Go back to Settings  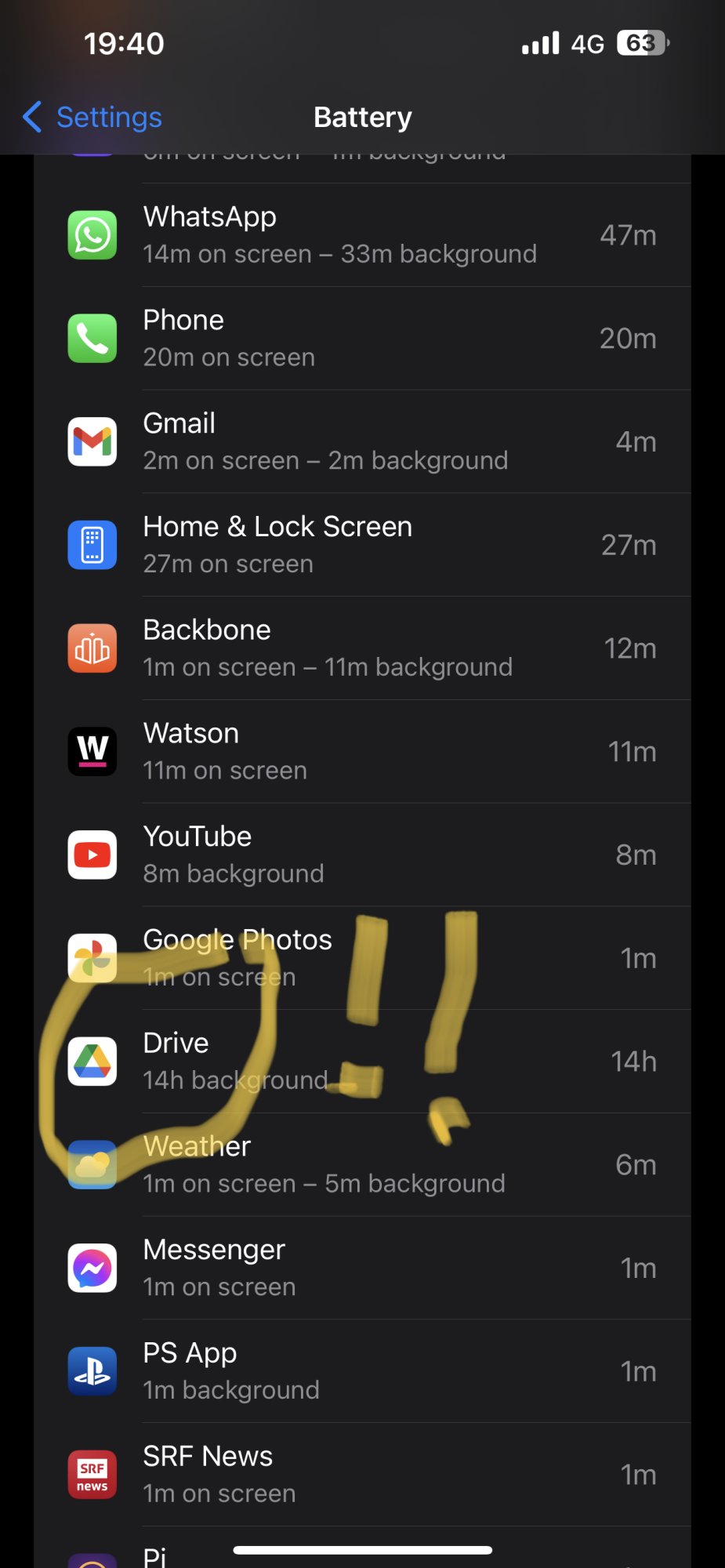point(92,117)
